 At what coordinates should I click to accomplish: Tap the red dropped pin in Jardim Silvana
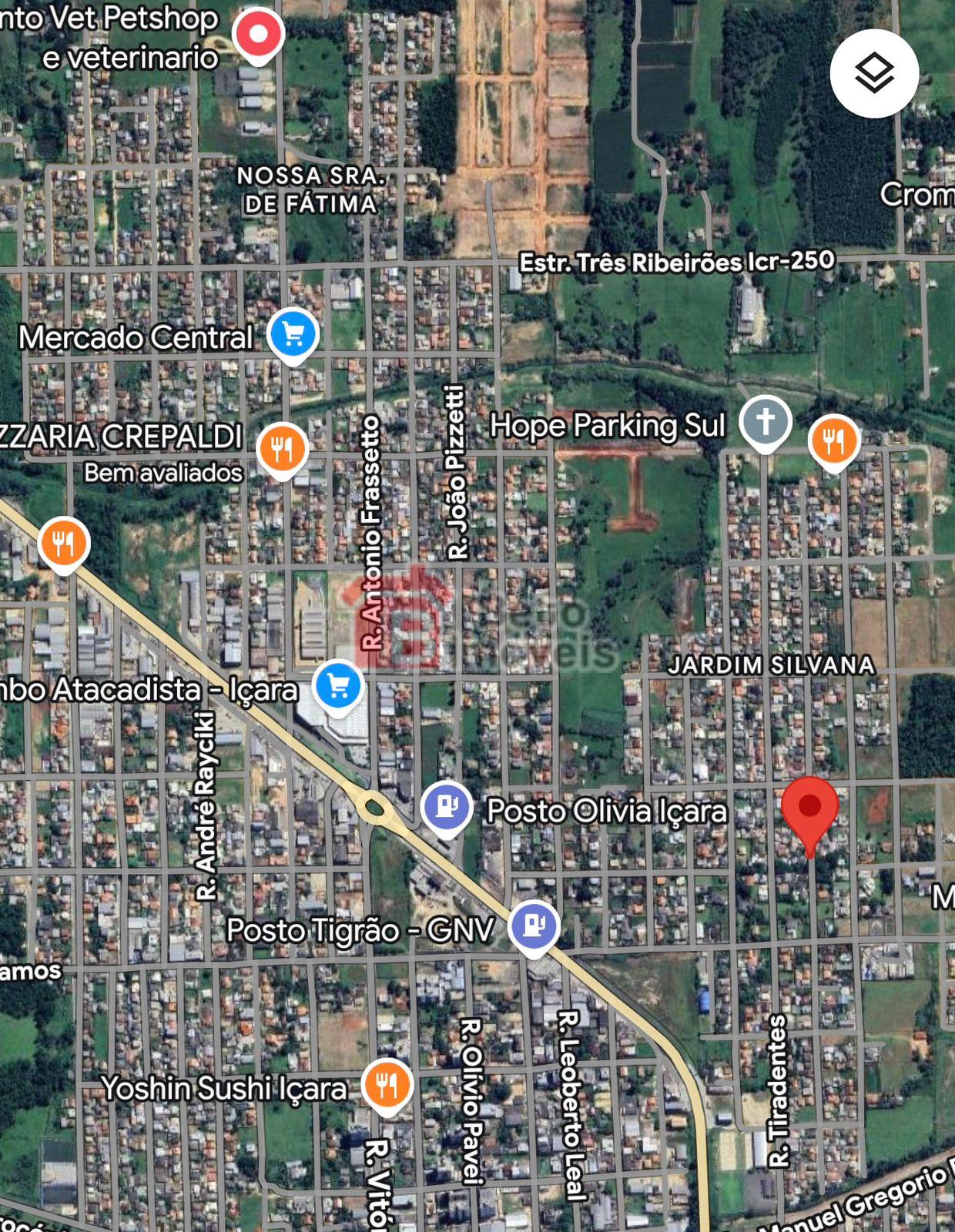[809, 808]
